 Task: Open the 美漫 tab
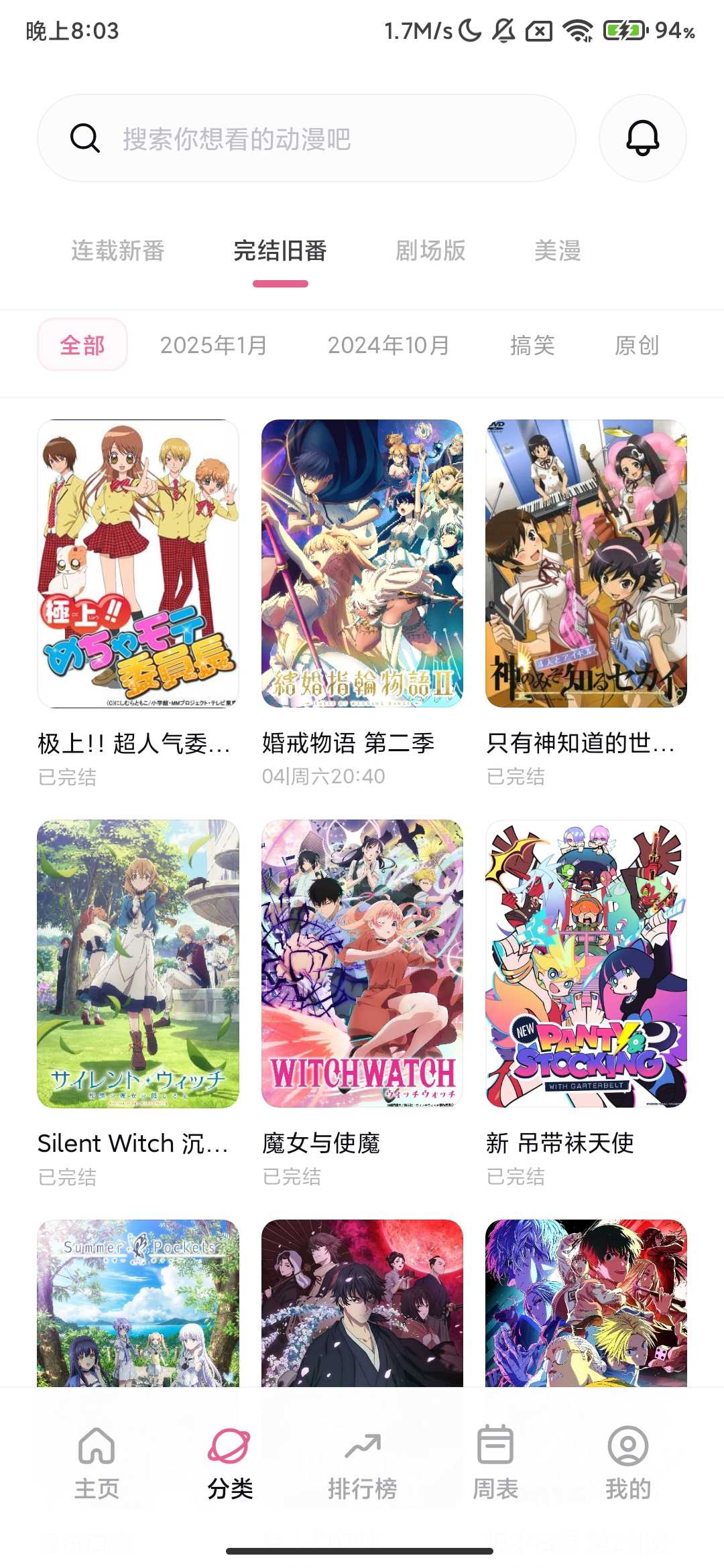[x=557, y=251]
